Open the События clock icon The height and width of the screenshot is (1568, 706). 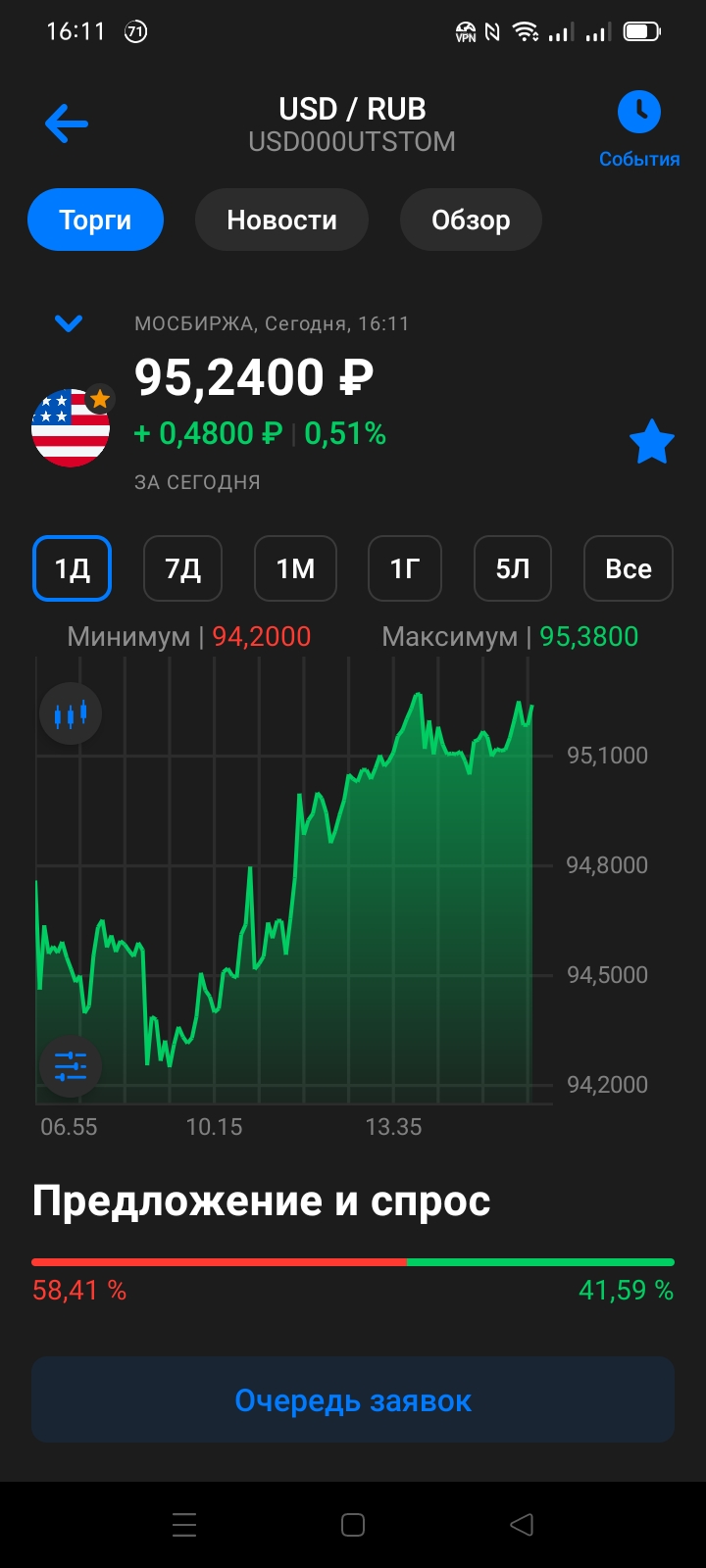click(x=639, y=113)
